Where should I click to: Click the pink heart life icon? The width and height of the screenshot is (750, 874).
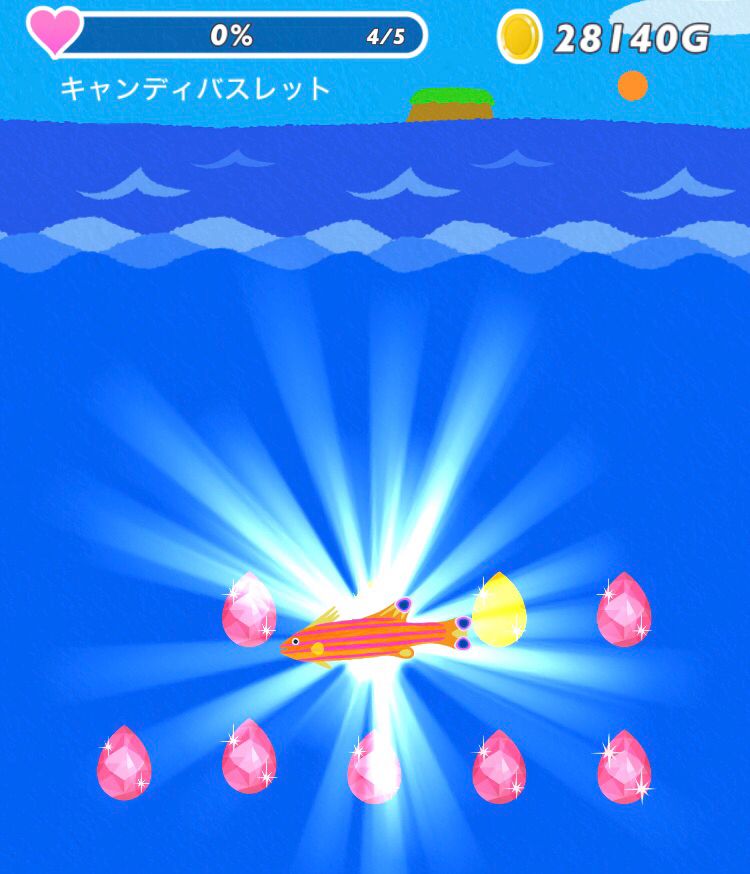[x=52, y=33]
